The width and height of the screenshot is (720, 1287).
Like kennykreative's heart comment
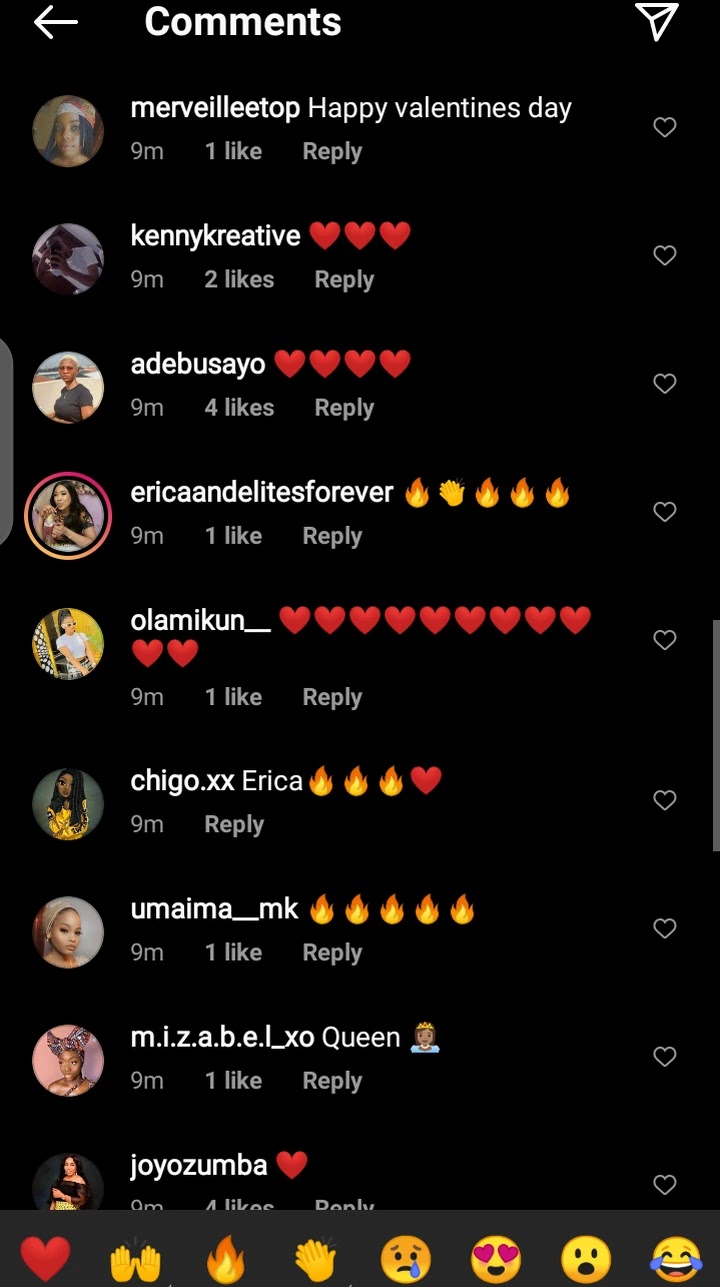665,255
